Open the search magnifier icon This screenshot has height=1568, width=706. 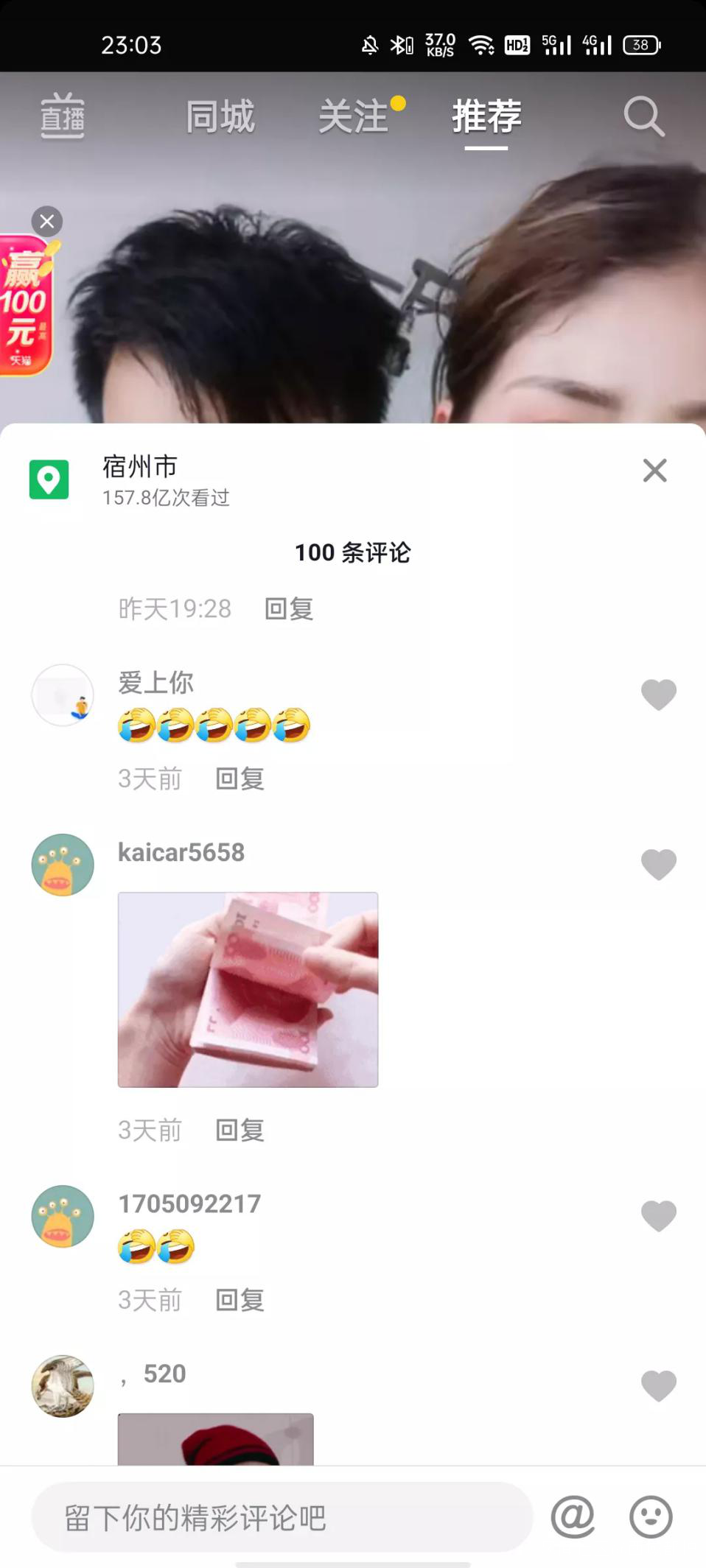644,116
